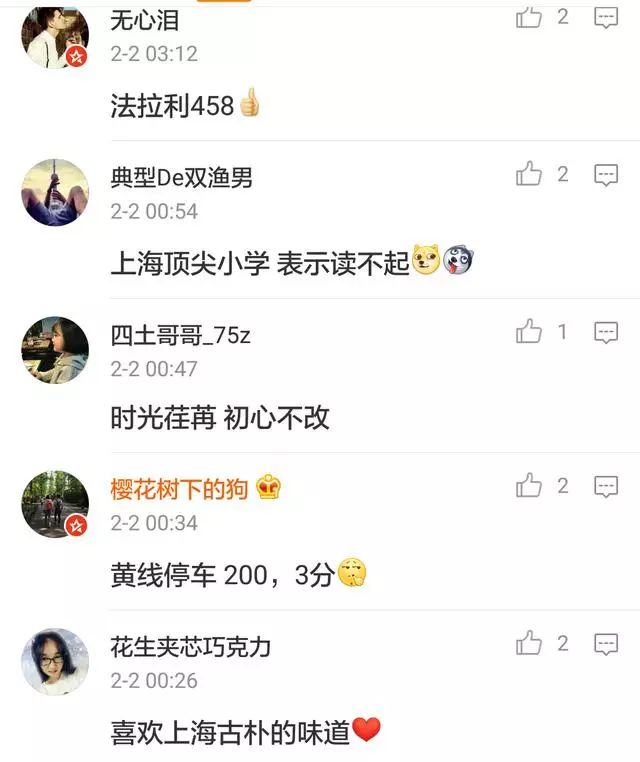Like 无心泪's comment
The width and height of the screenshot is (640, 762).
click(x=529, y=16)
